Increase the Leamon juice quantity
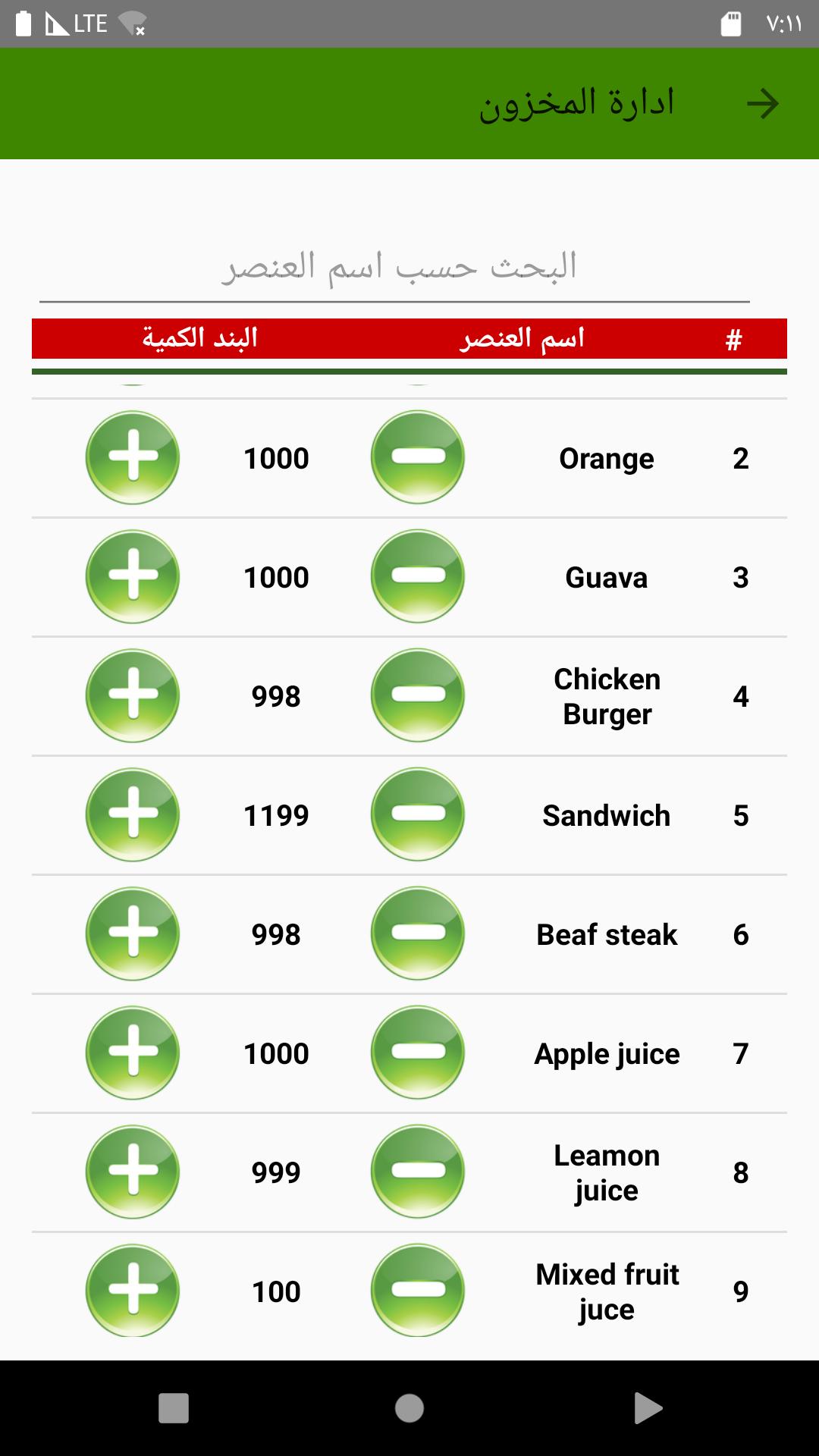 [133, 1172]
